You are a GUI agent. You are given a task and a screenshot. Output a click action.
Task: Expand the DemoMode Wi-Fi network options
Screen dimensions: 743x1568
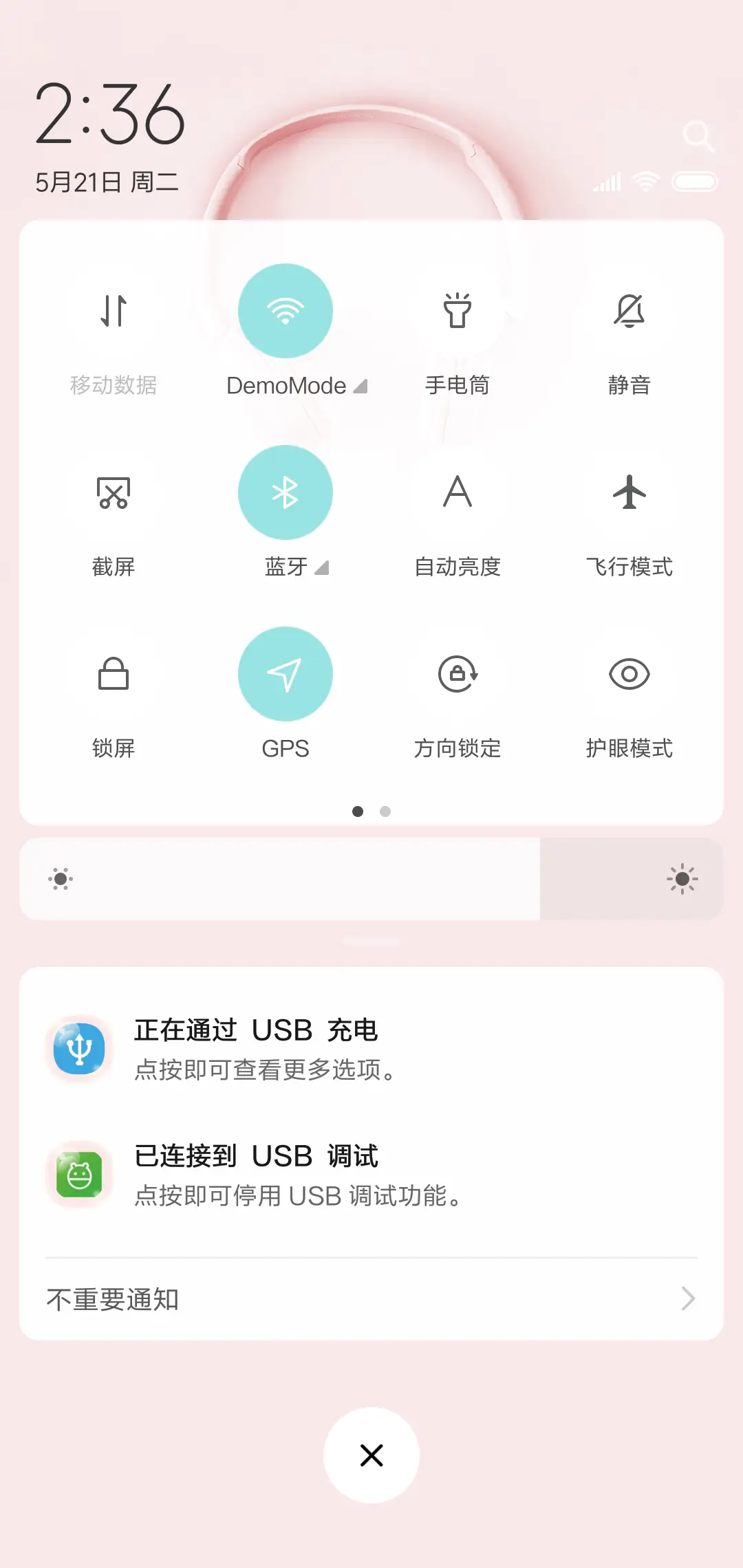(x=360, y=386)
